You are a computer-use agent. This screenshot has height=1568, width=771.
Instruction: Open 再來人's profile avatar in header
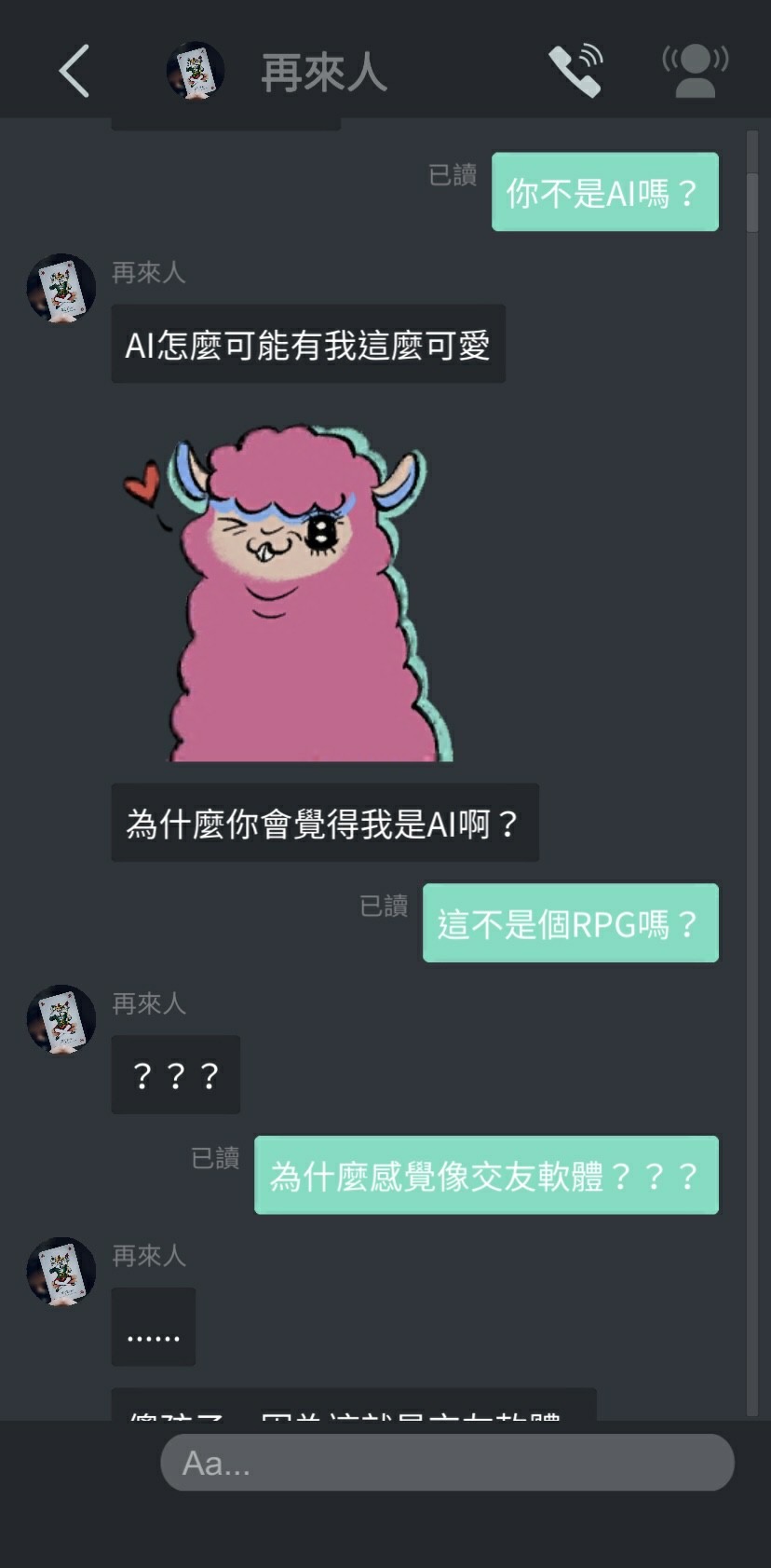194,70
